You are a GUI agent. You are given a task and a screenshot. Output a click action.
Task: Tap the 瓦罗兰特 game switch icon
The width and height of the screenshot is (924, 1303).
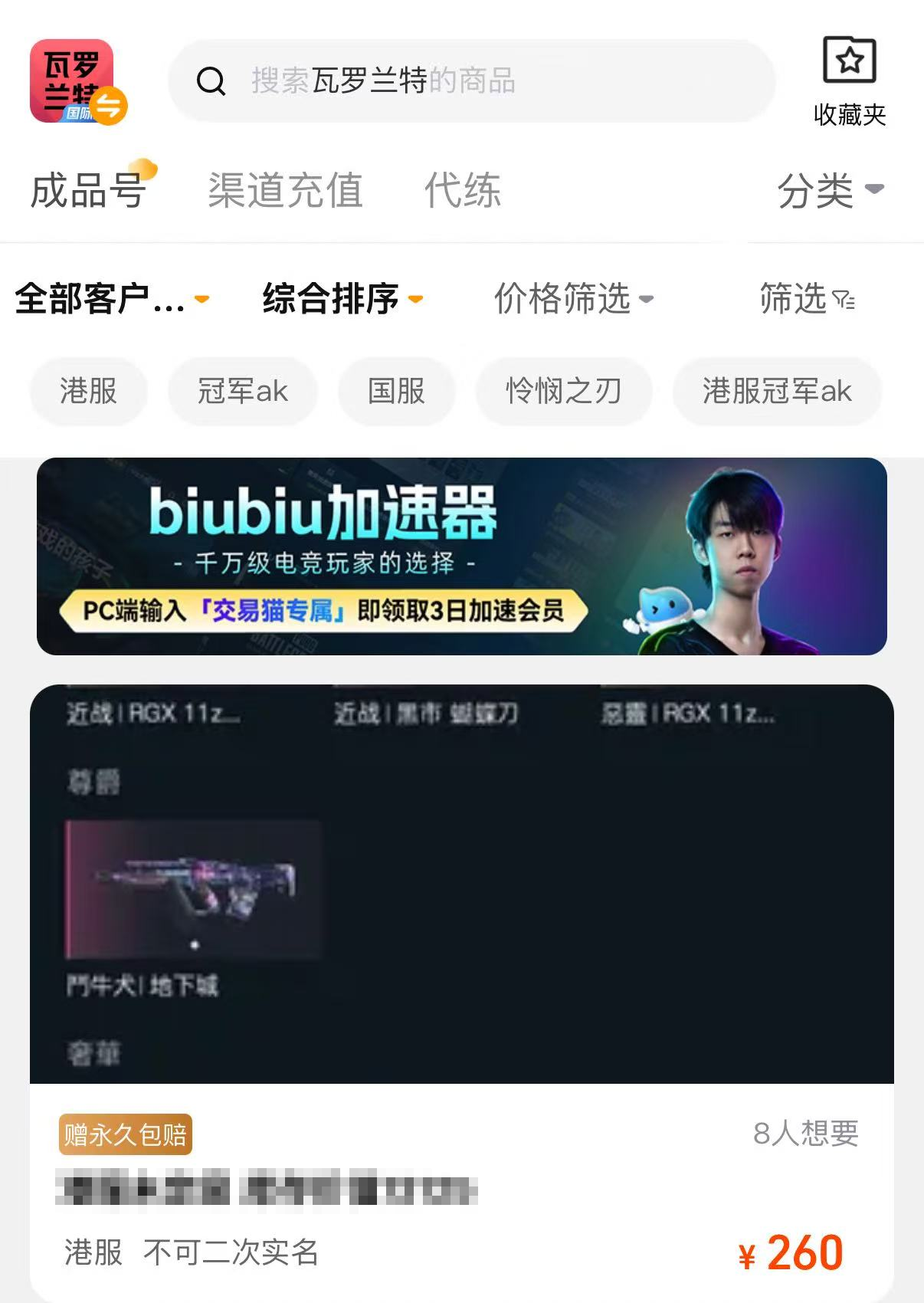(77, 82)
